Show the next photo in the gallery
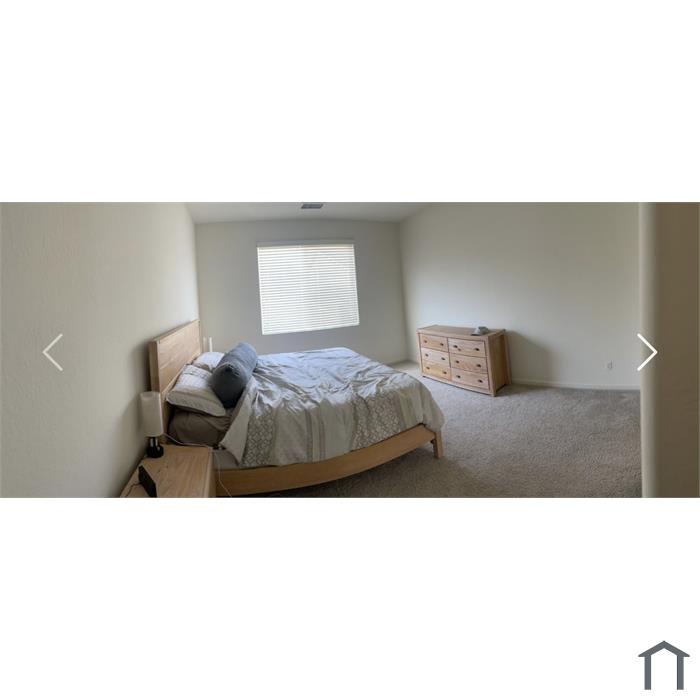Viewport: 700px width, 700px height. pos(646,352)
